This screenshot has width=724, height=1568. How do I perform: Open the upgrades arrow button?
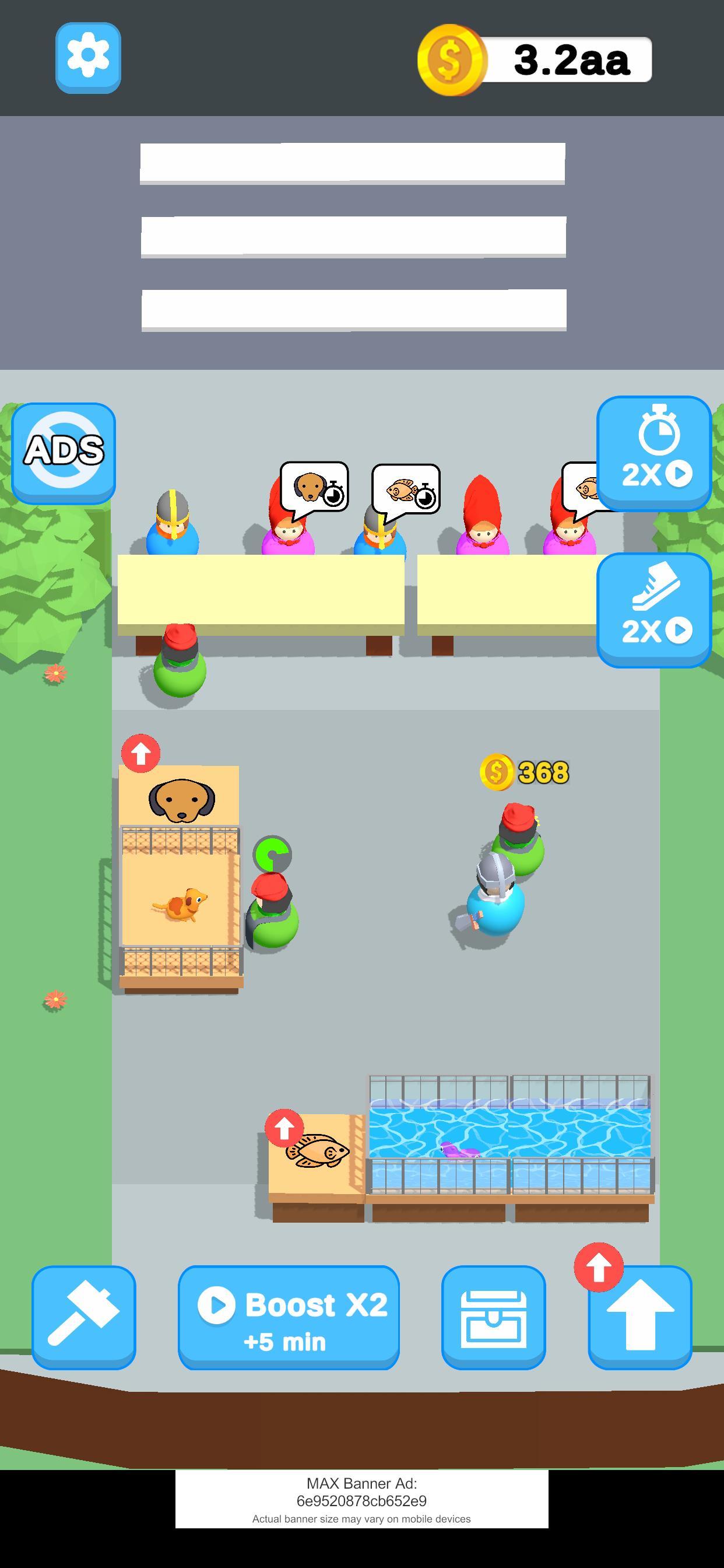(x=639, y=1317)
